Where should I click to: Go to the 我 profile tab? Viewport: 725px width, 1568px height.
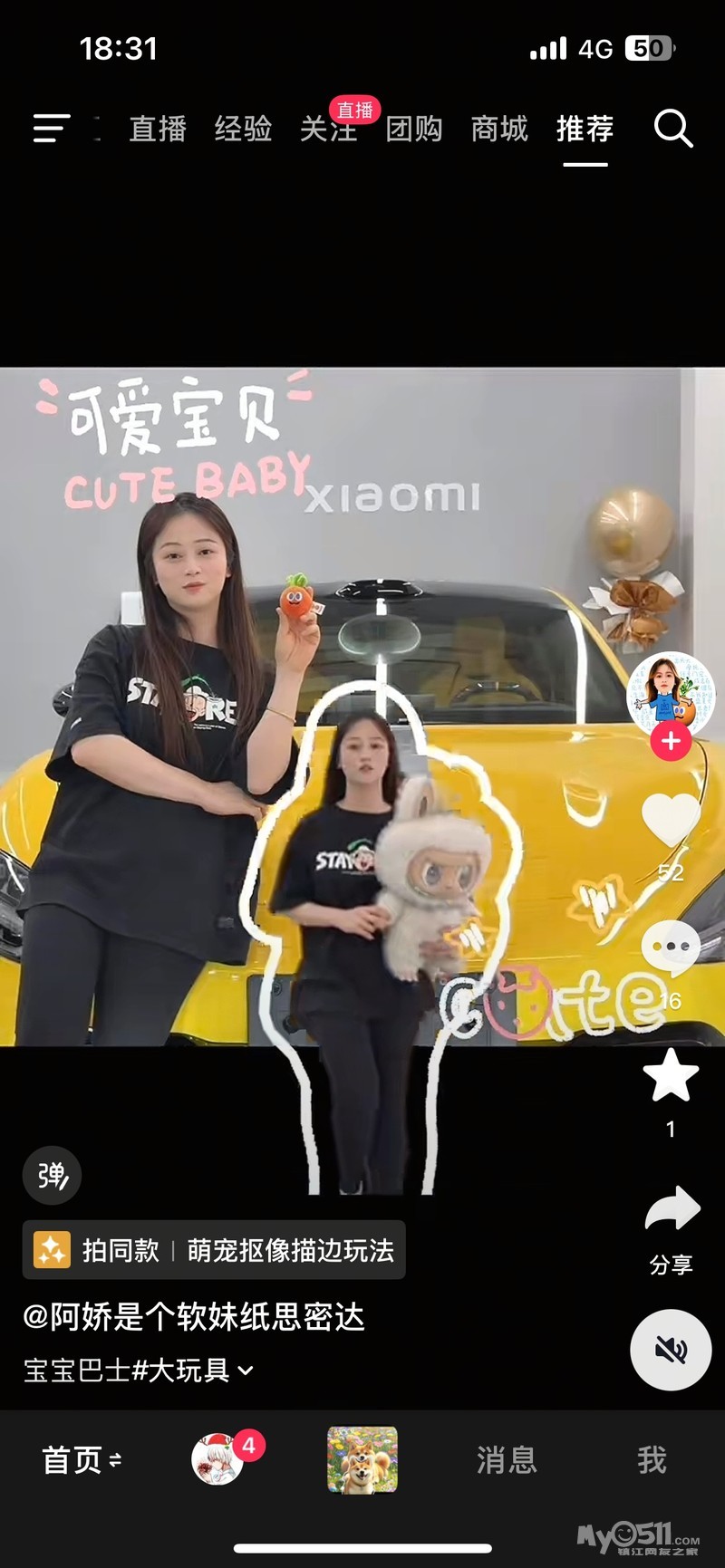(x=652, y=1459)
